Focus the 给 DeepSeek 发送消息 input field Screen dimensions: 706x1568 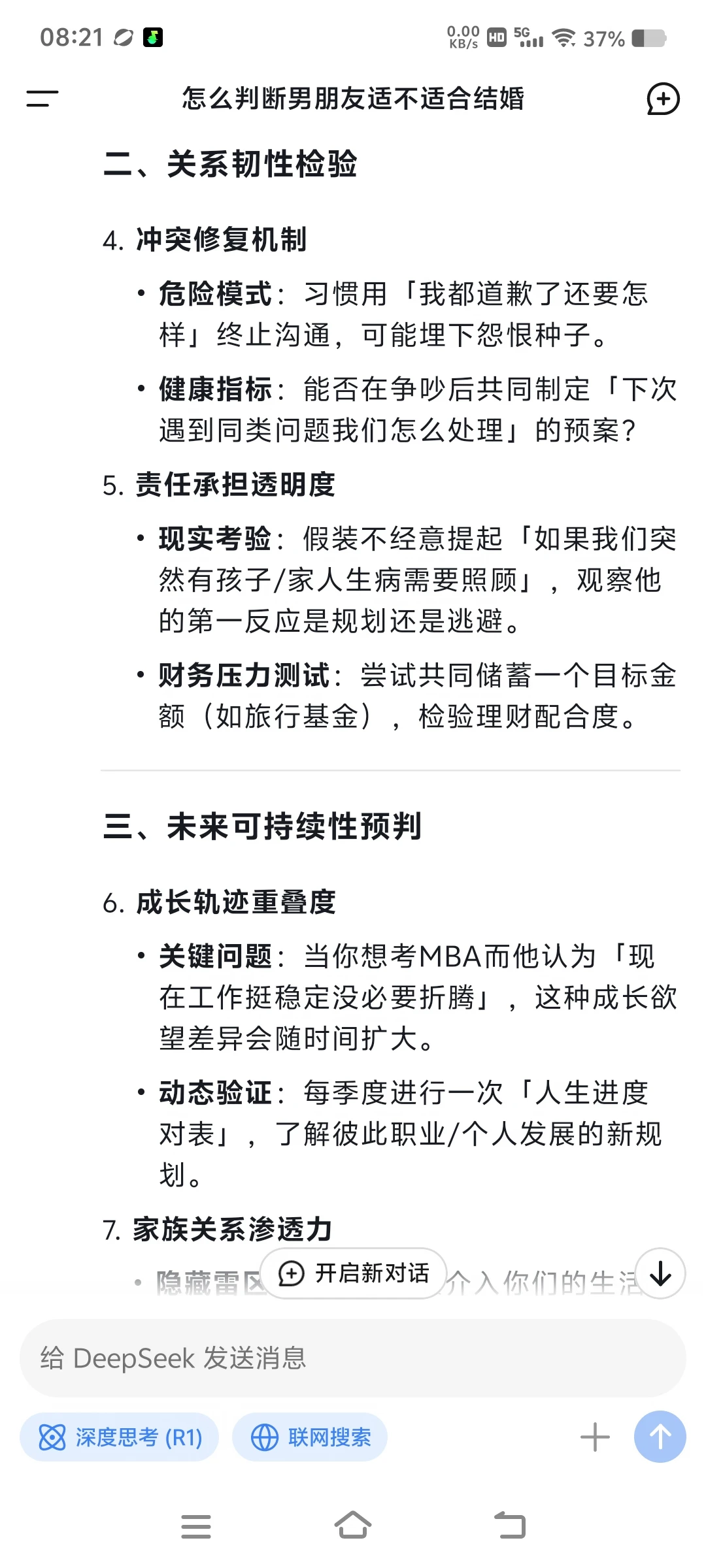353,1358
